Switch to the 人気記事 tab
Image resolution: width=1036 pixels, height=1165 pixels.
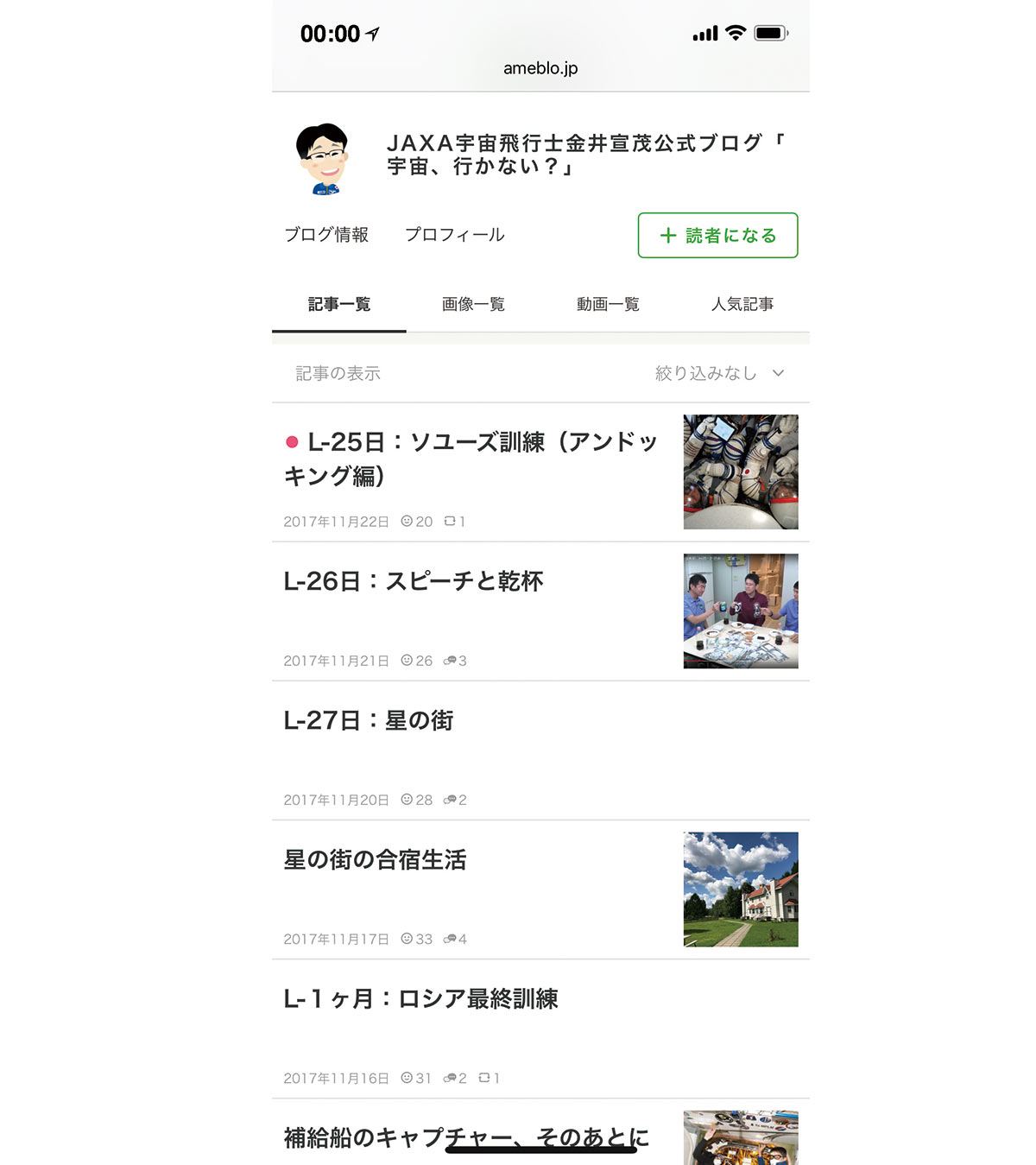[x=742, y=304]
